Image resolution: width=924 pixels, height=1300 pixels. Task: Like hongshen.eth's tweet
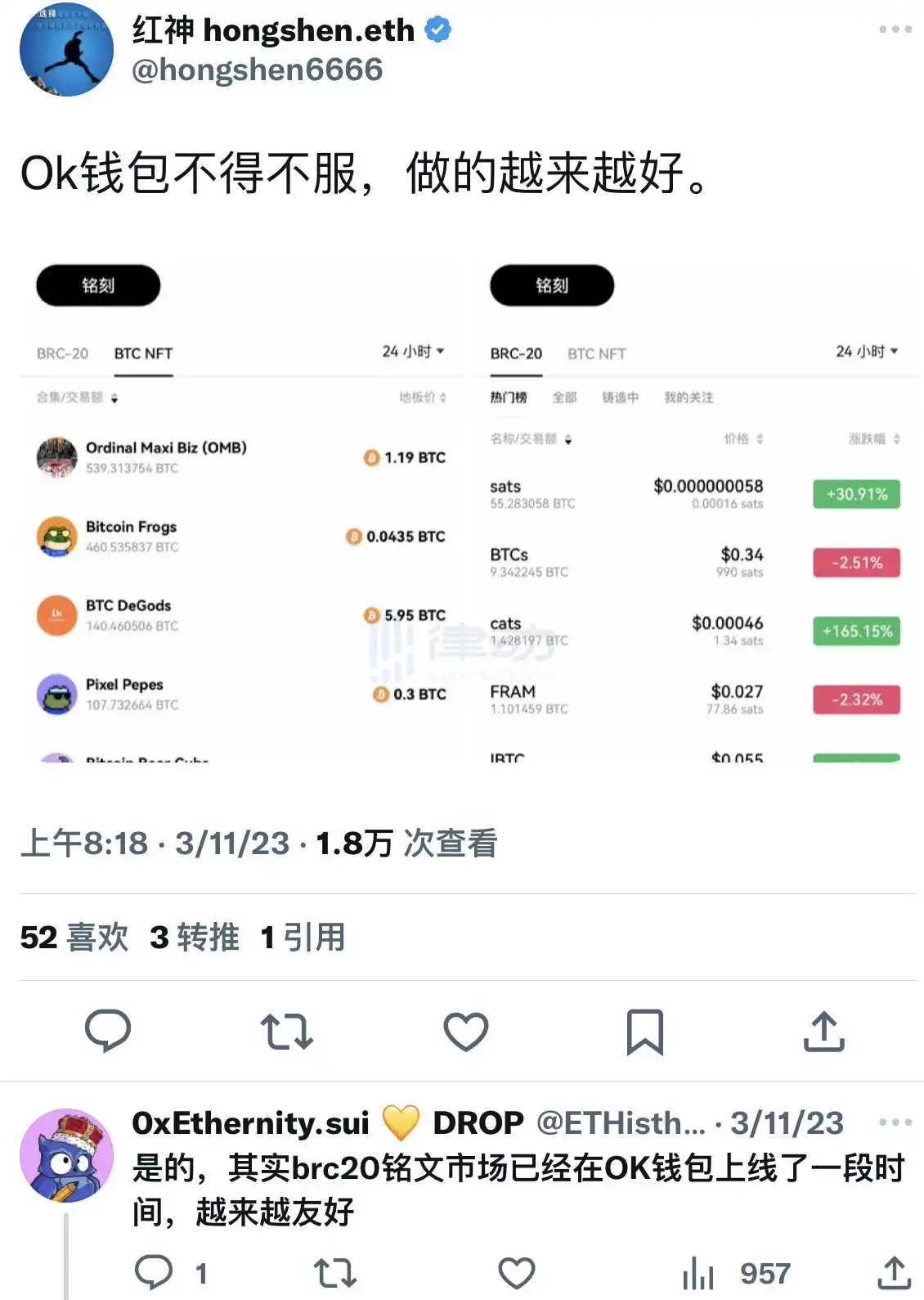(466, 1031)
